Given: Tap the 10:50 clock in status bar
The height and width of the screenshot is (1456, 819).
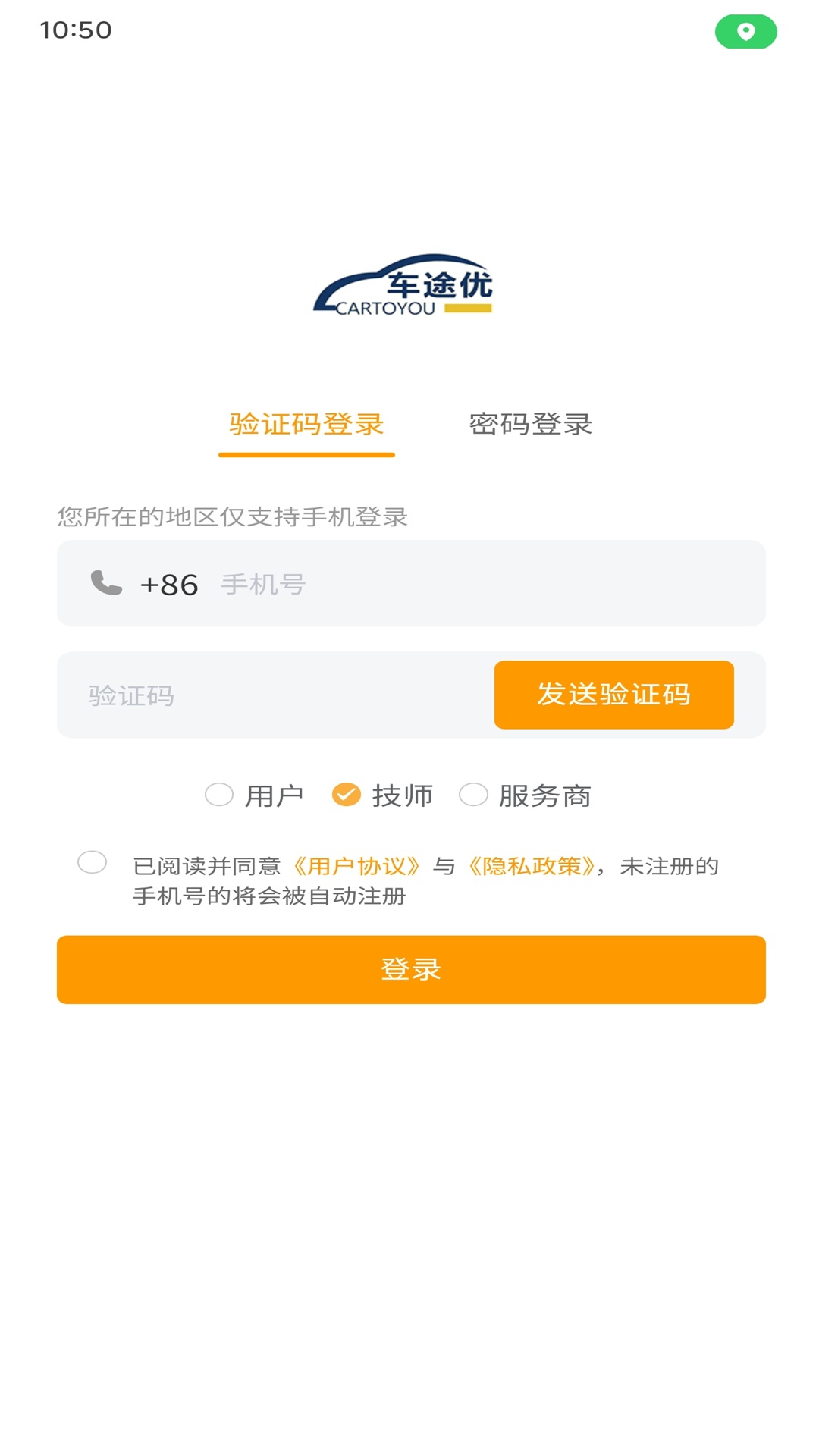Looking at the screenshot, I should 77,31.
